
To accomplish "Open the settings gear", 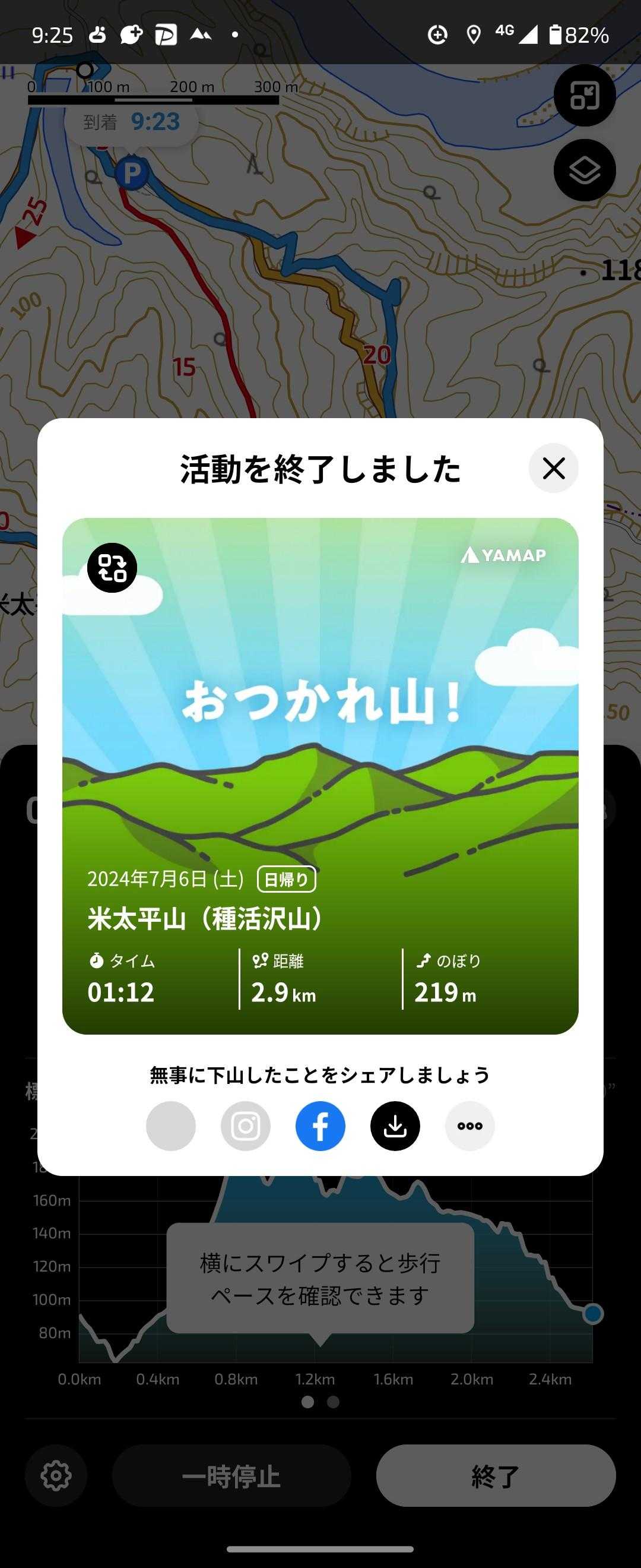I will point(56,1475).
